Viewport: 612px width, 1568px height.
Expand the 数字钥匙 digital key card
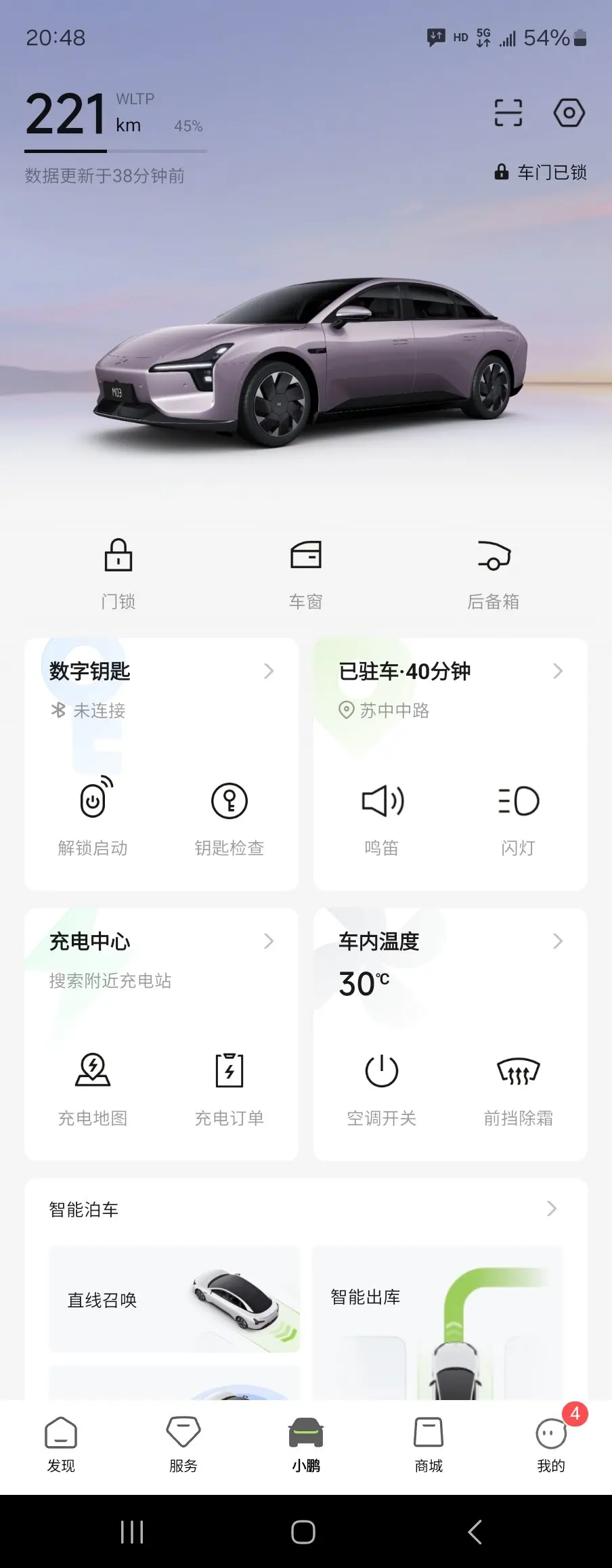[x=269, y=671]
